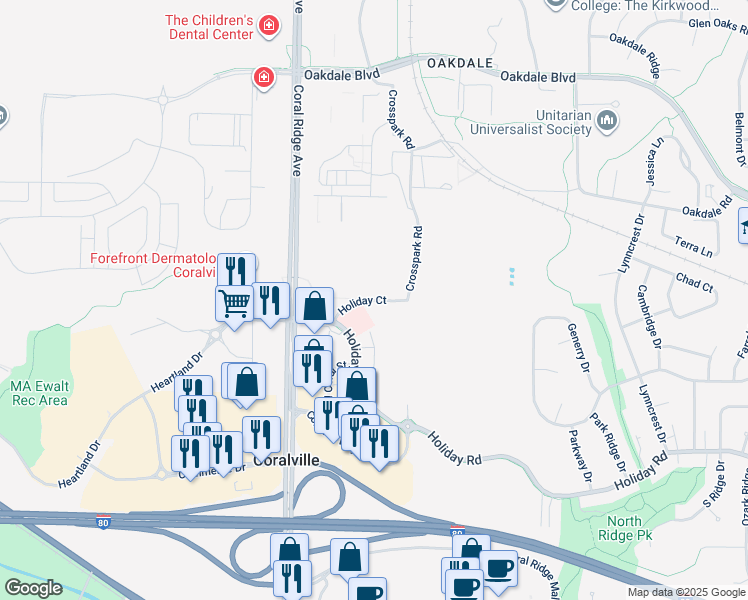This screenshot has height=600, width=748.
Task: Tap the Unitarian Universalist Society place icon
Action: pyautogui.click(x=607, y=123)
